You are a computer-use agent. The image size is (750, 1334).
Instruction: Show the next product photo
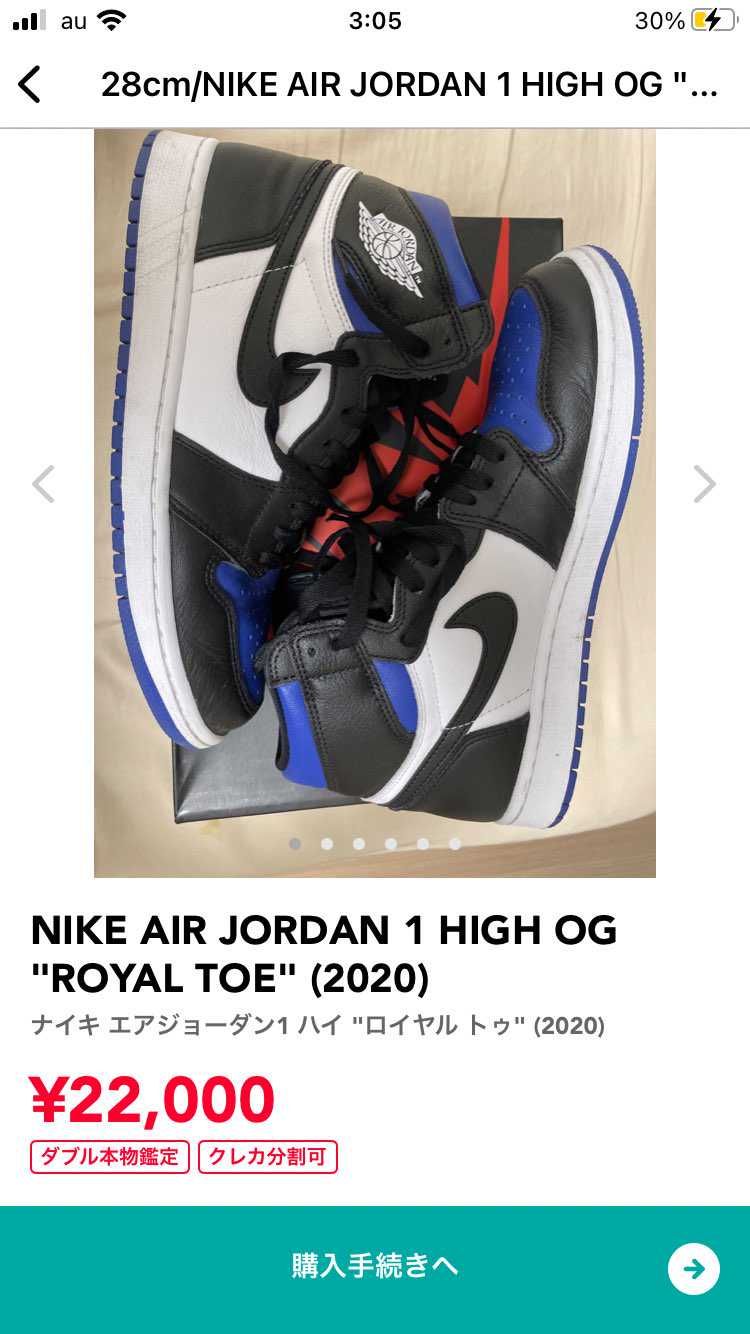point(705,484)
